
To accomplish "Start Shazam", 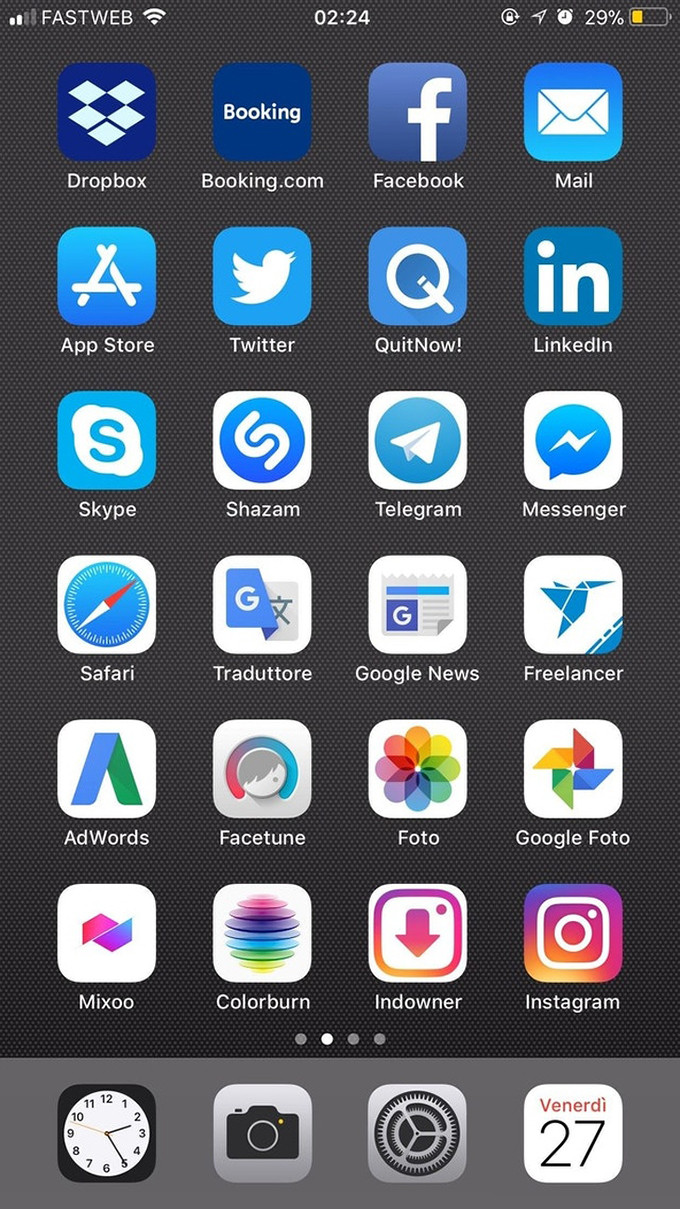I will pos(262,440).
